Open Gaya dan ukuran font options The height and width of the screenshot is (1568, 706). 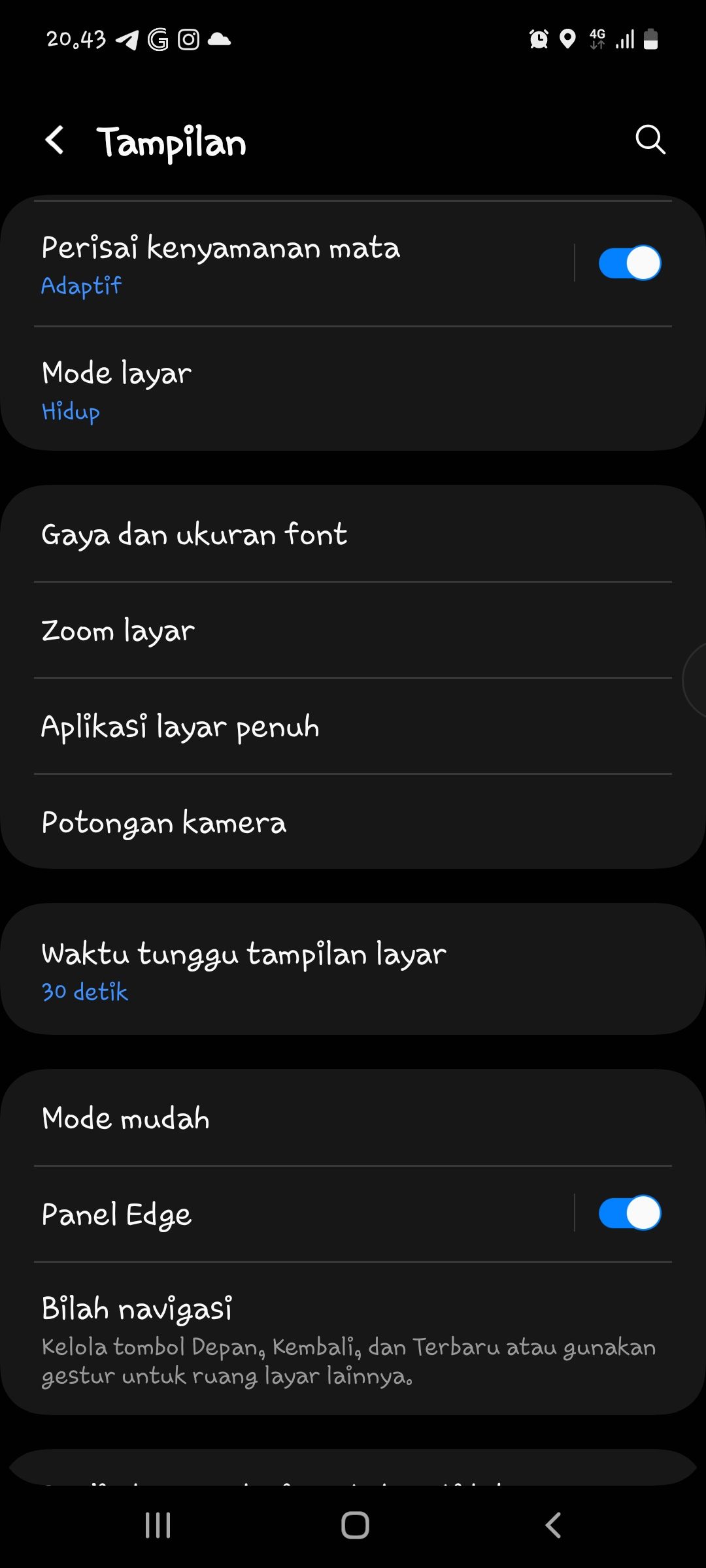(261, 533)
